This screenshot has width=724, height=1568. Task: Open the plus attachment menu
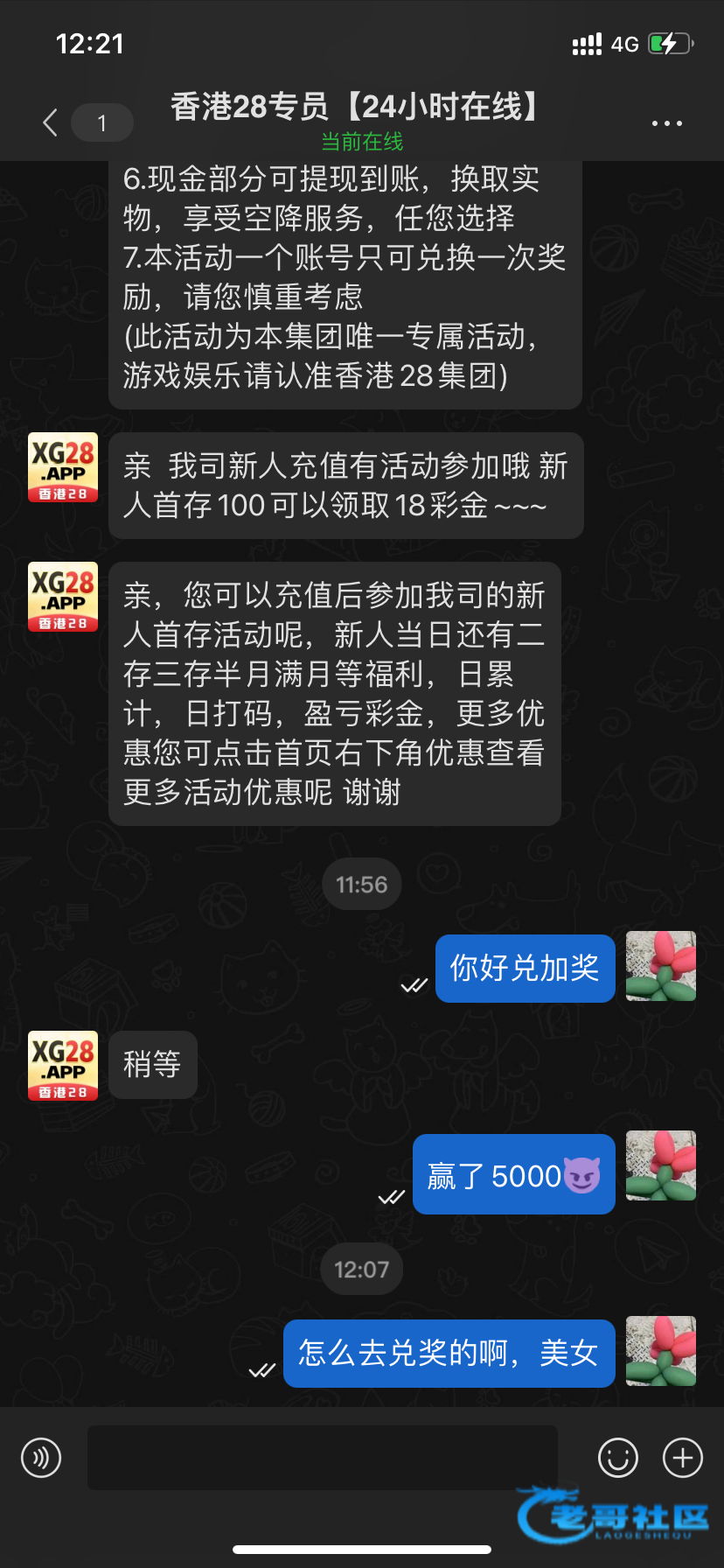point(683,1458)
